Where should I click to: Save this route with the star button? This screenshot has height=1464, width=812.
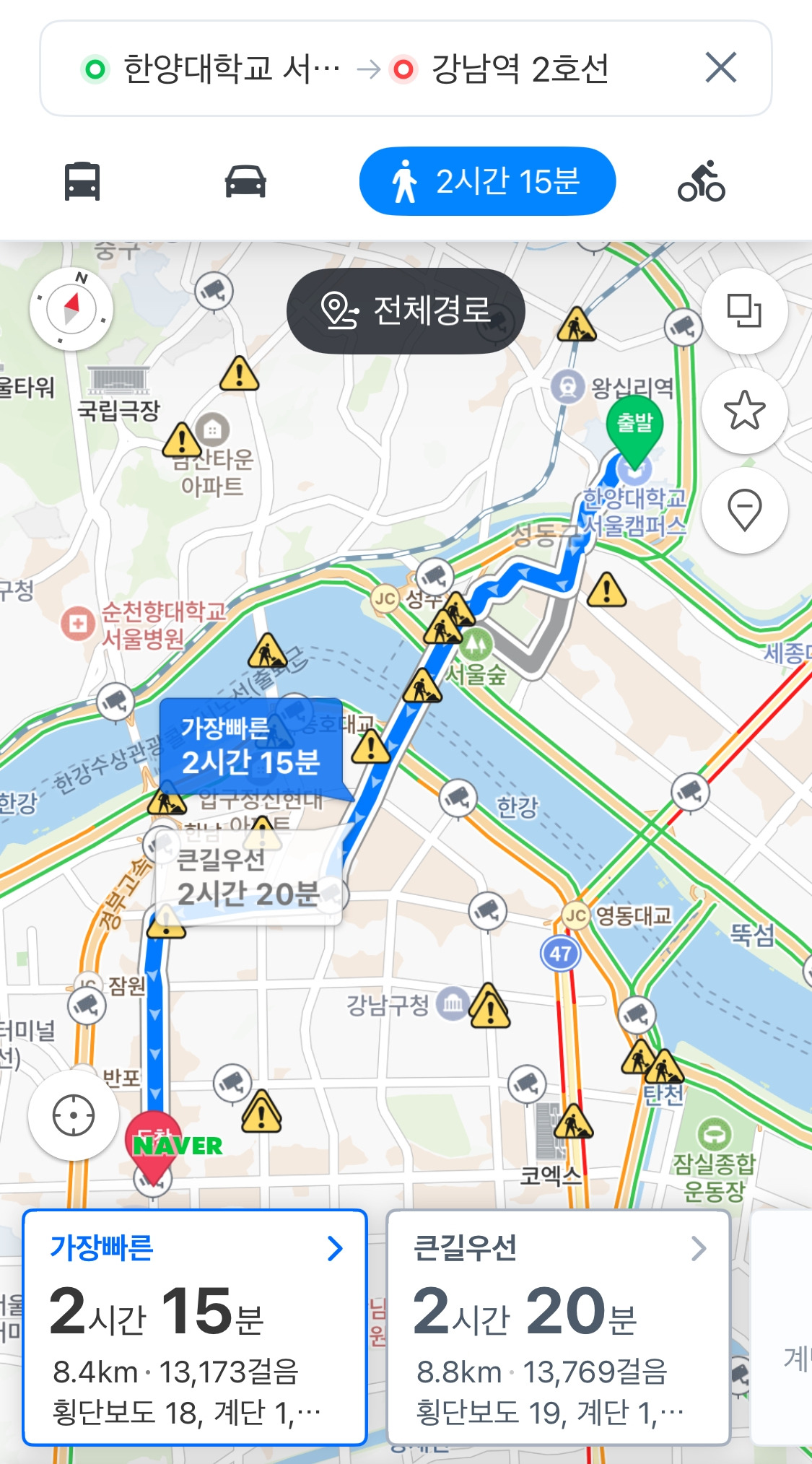pyautogui.click(x=743, y=411)
